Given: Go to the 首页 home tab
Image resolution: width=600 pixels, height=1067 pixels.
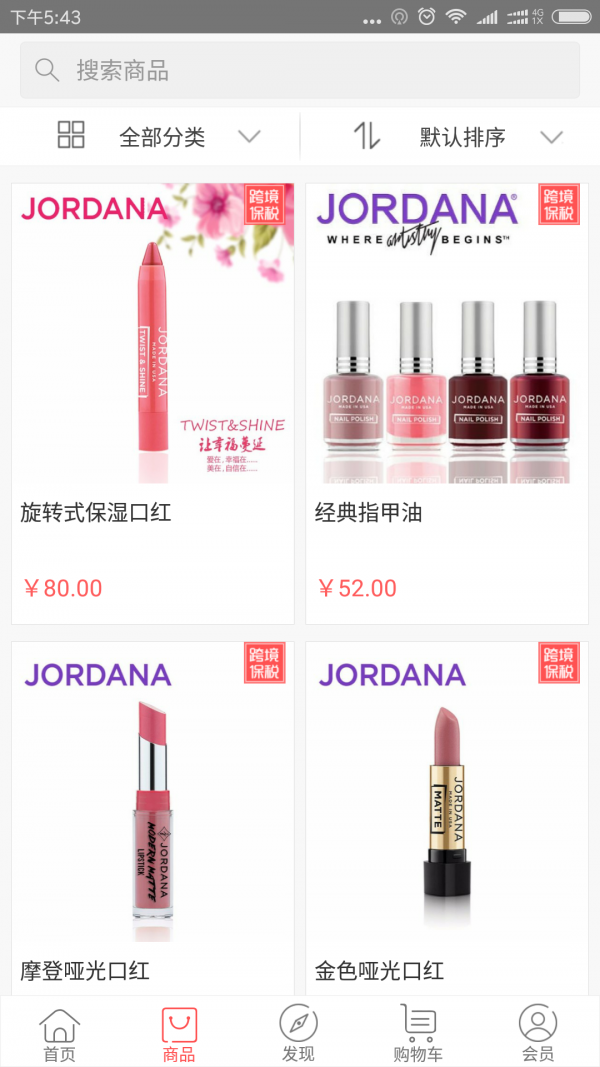Looking at the screenshot, I should pyautogui.click(x=59, y=1034).
